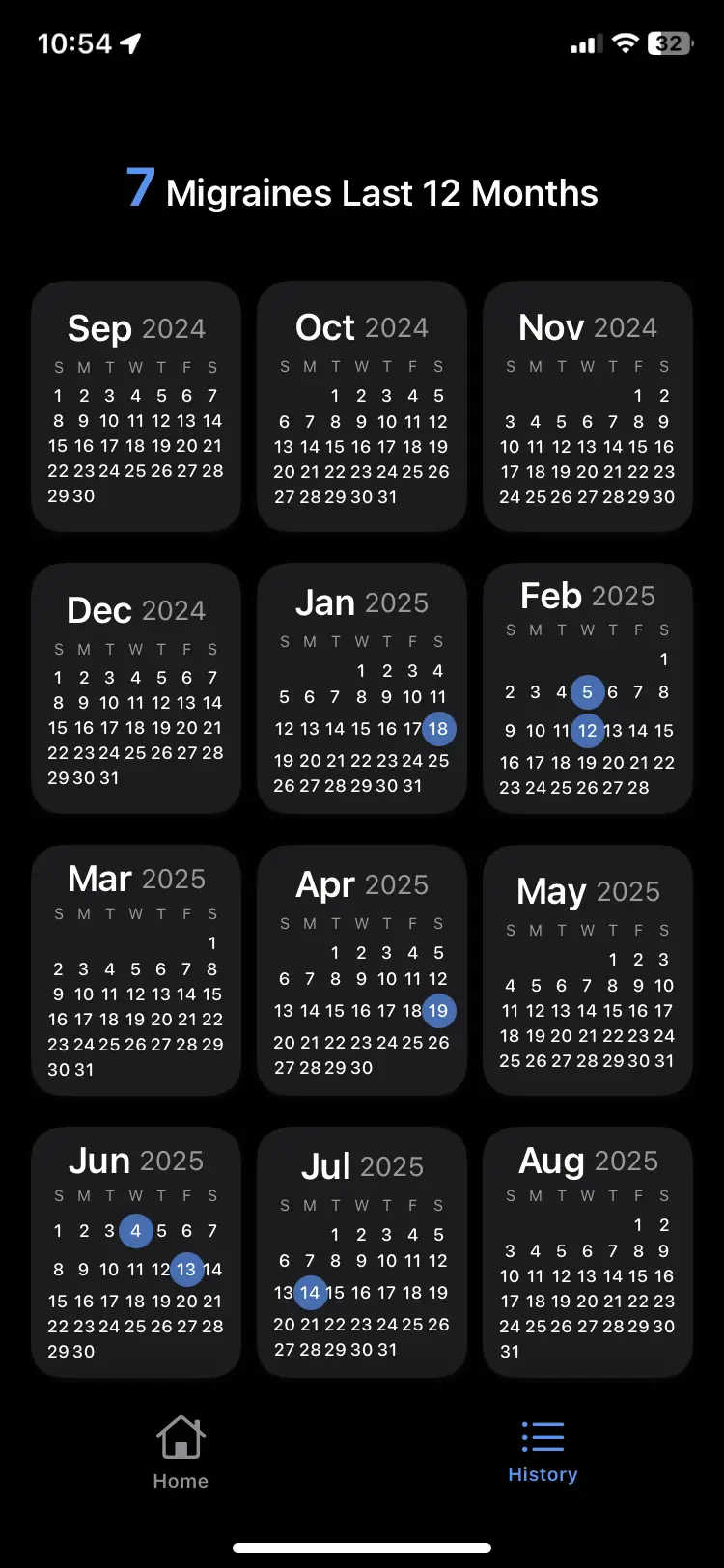
Task: Select the Mar 2025 month card
Action: [x=135, y=970]
